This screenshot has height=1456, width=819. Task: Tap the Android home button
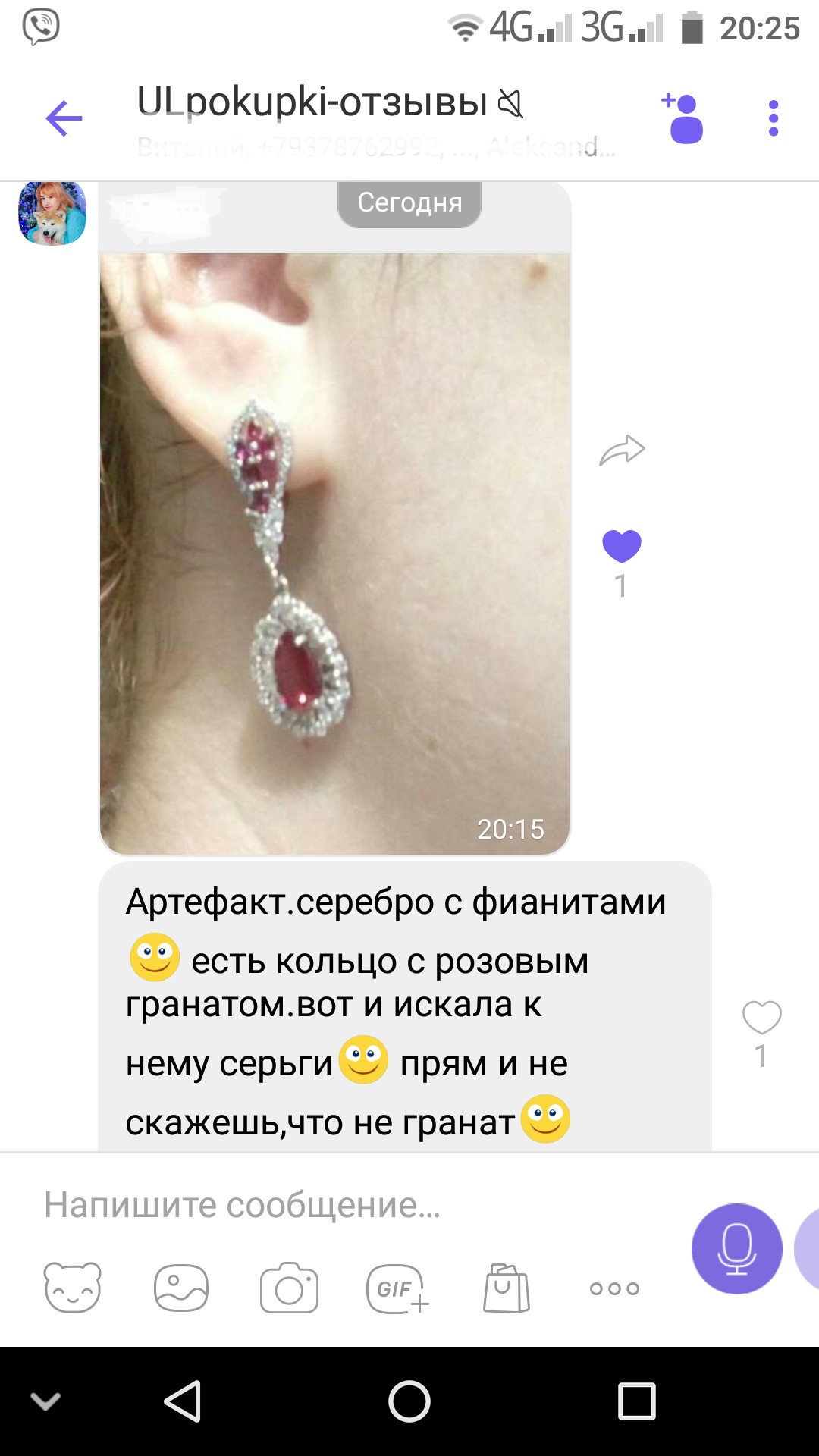click(x=409, y=1401)
